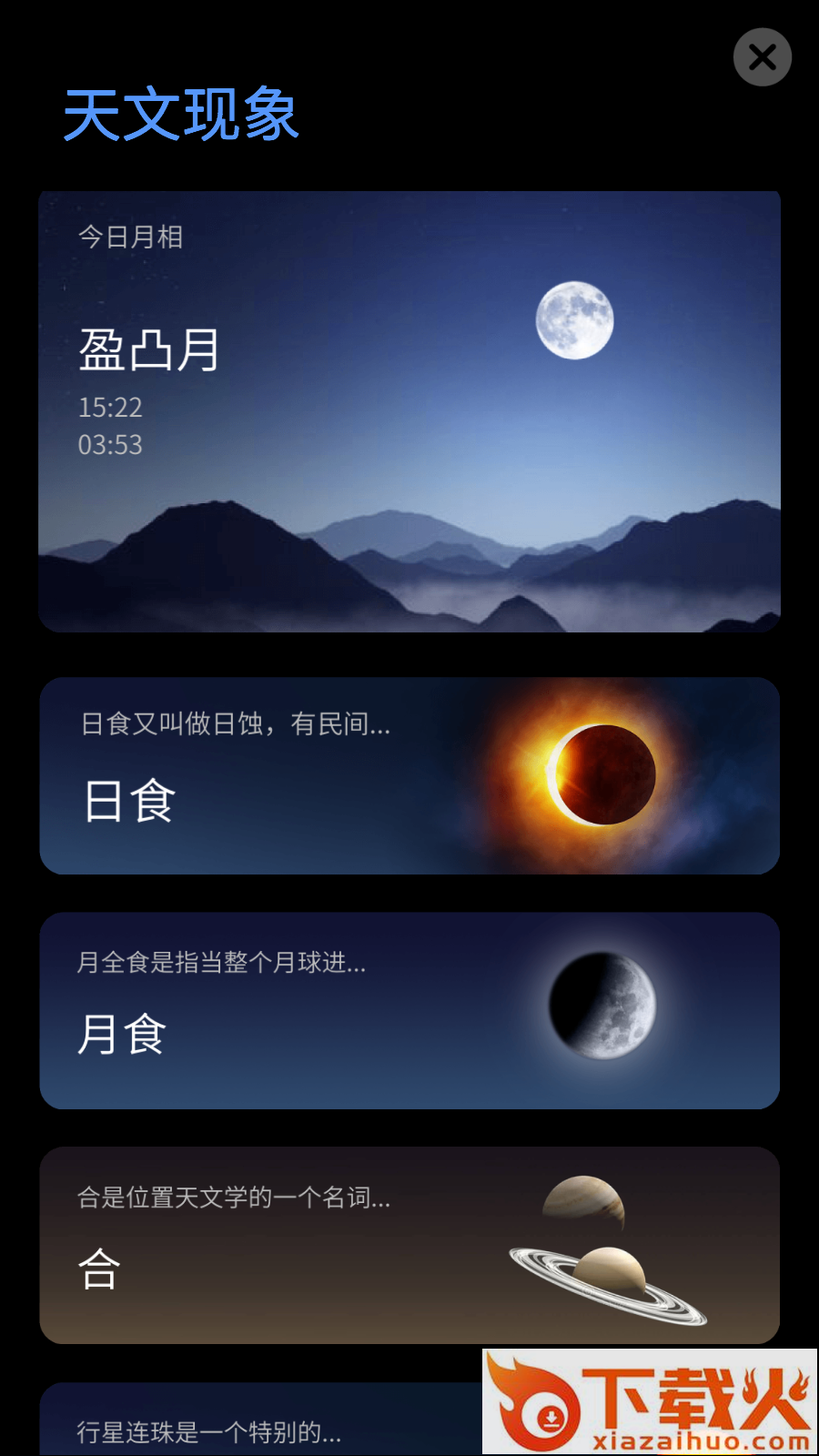Open the 合 conjunction card
819x1456 pixels.
point(409,1245)
